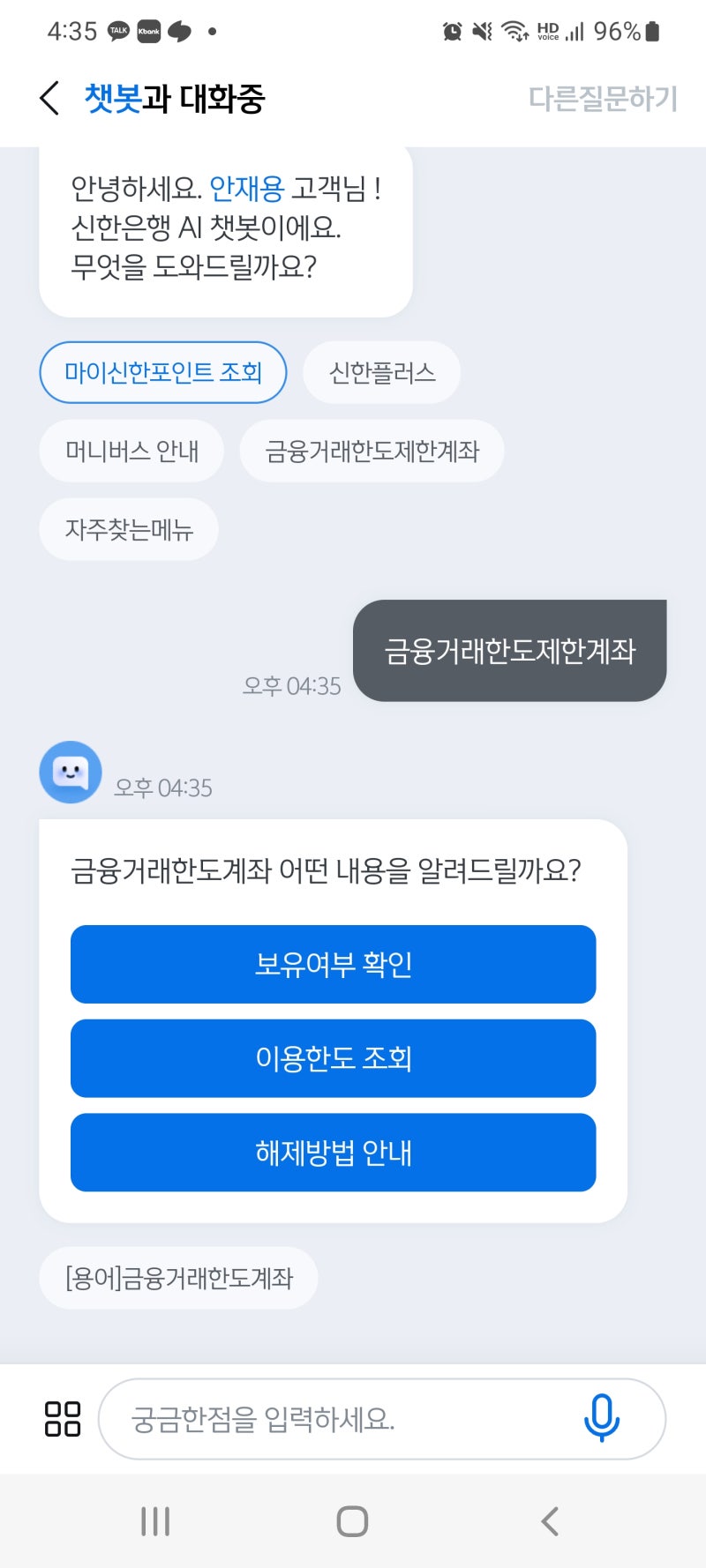Open the [용어]금융거래한도계좌 glossary chip
Image resolution: width=706 pixels, height=1568 pixels.
pyautogui.click(x=178, y=1277)
